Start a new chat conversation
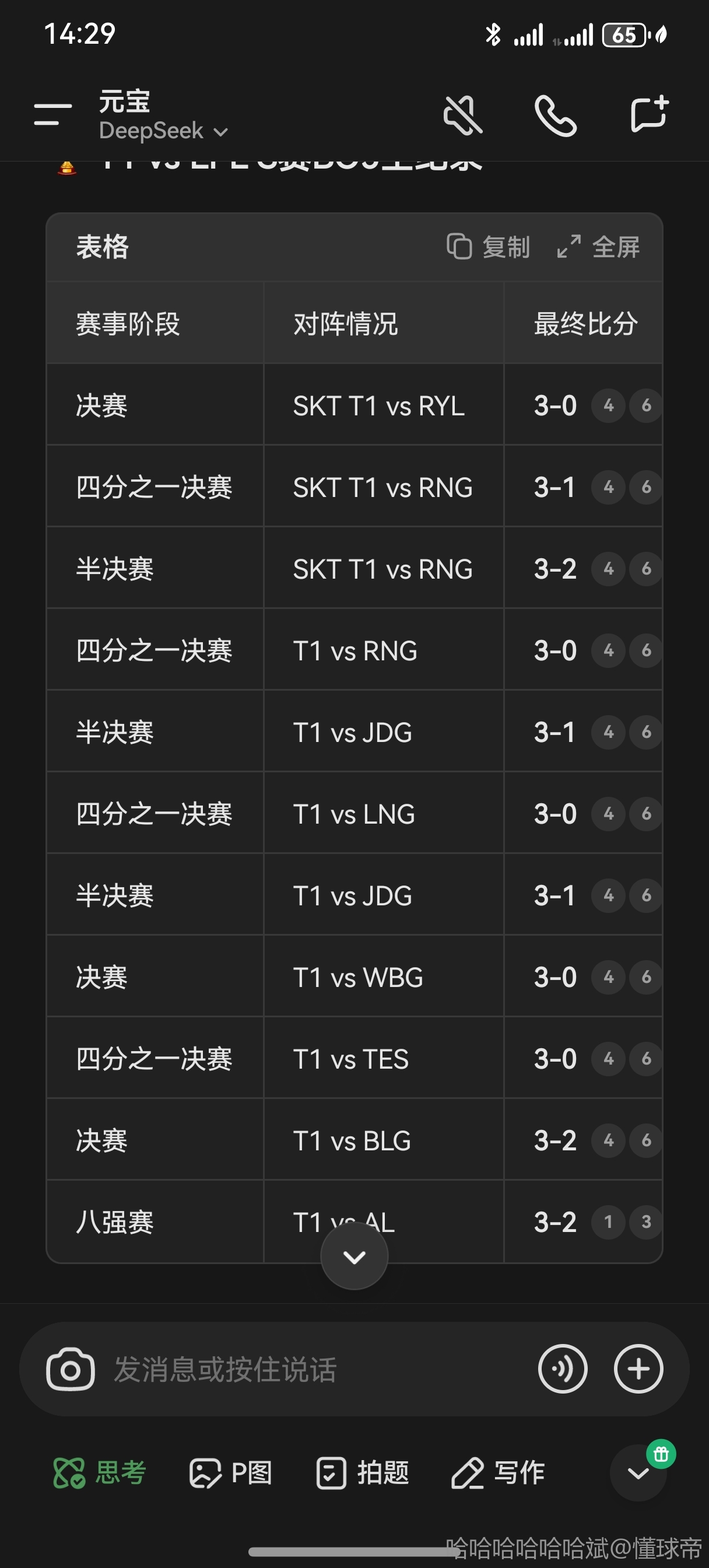 click(x=649, y=114)
